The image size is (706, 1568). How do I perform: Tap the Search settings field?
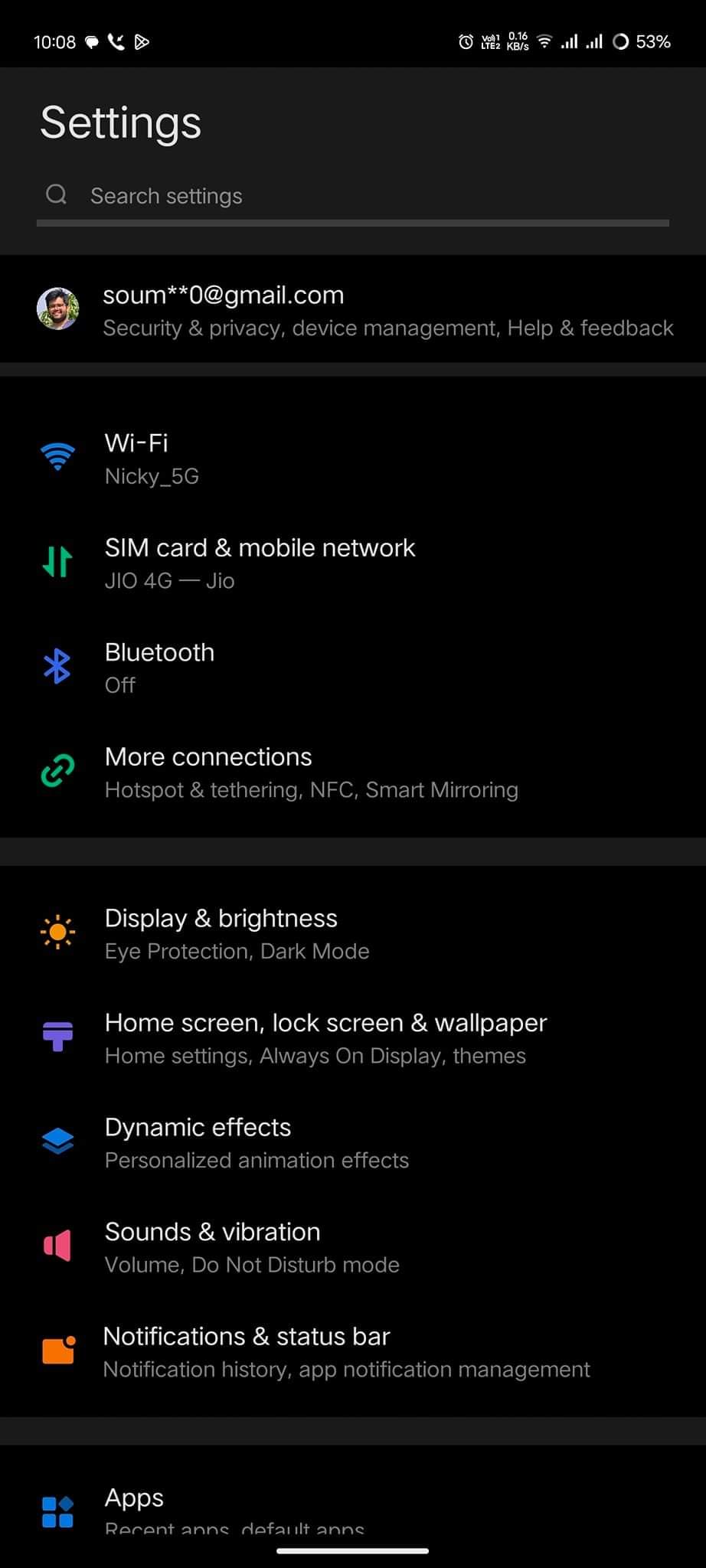(x=352, y=196)
